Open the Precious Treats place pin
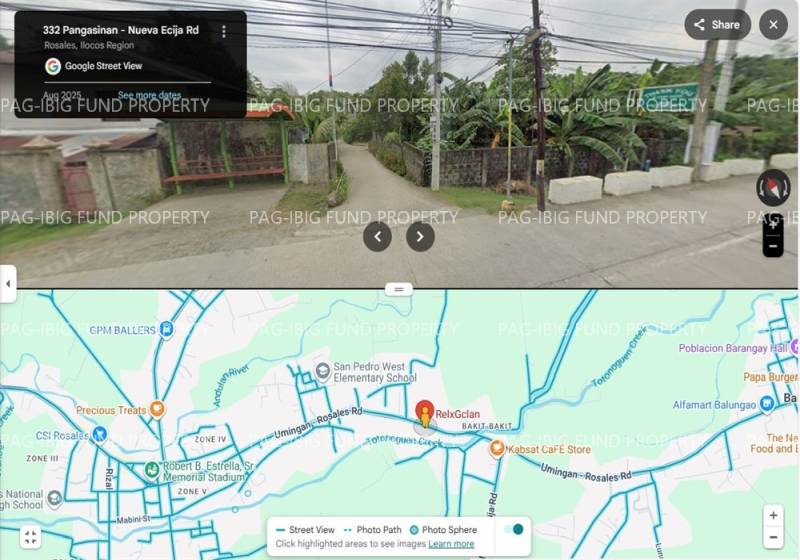 (x=156, y=410)
